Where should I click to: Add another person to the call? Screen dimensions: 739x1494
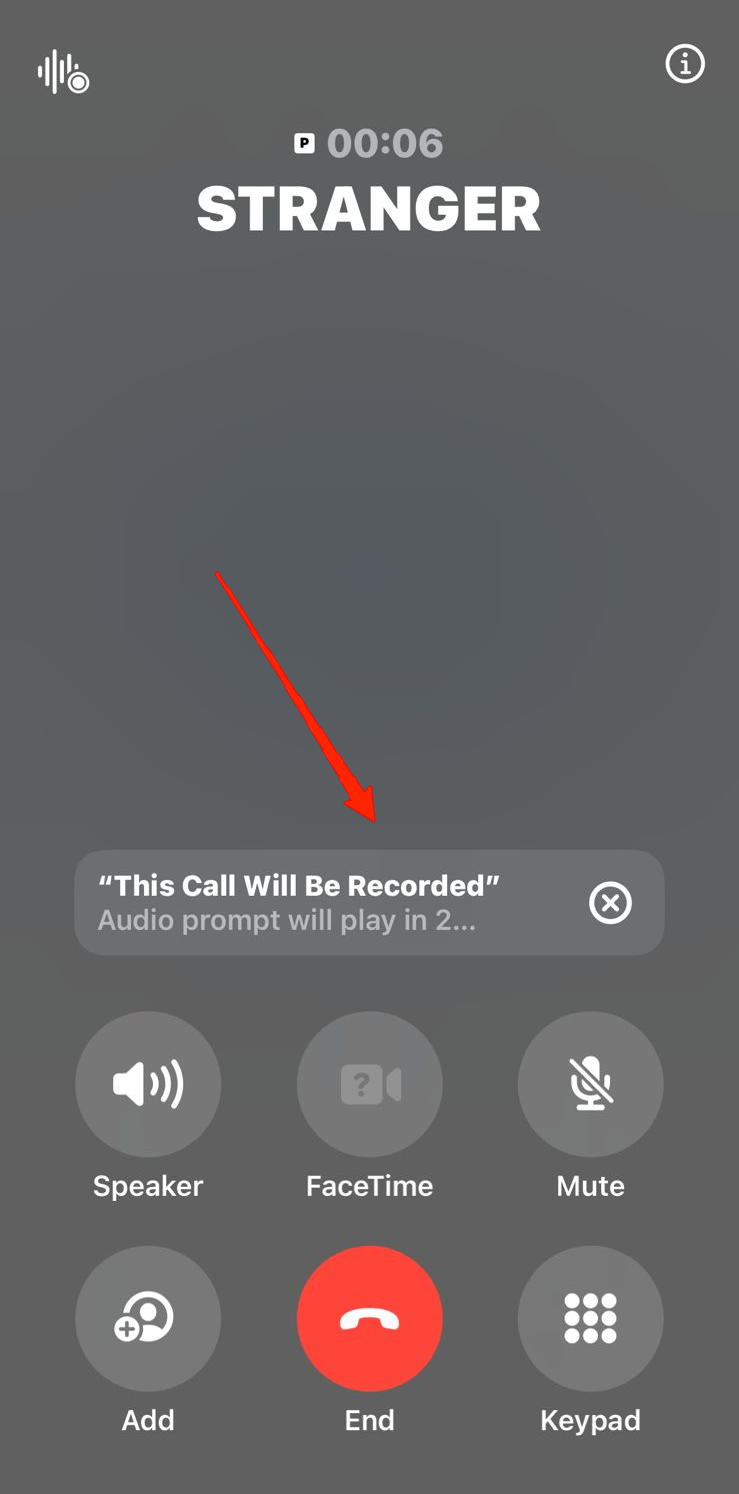(148, 1318)
